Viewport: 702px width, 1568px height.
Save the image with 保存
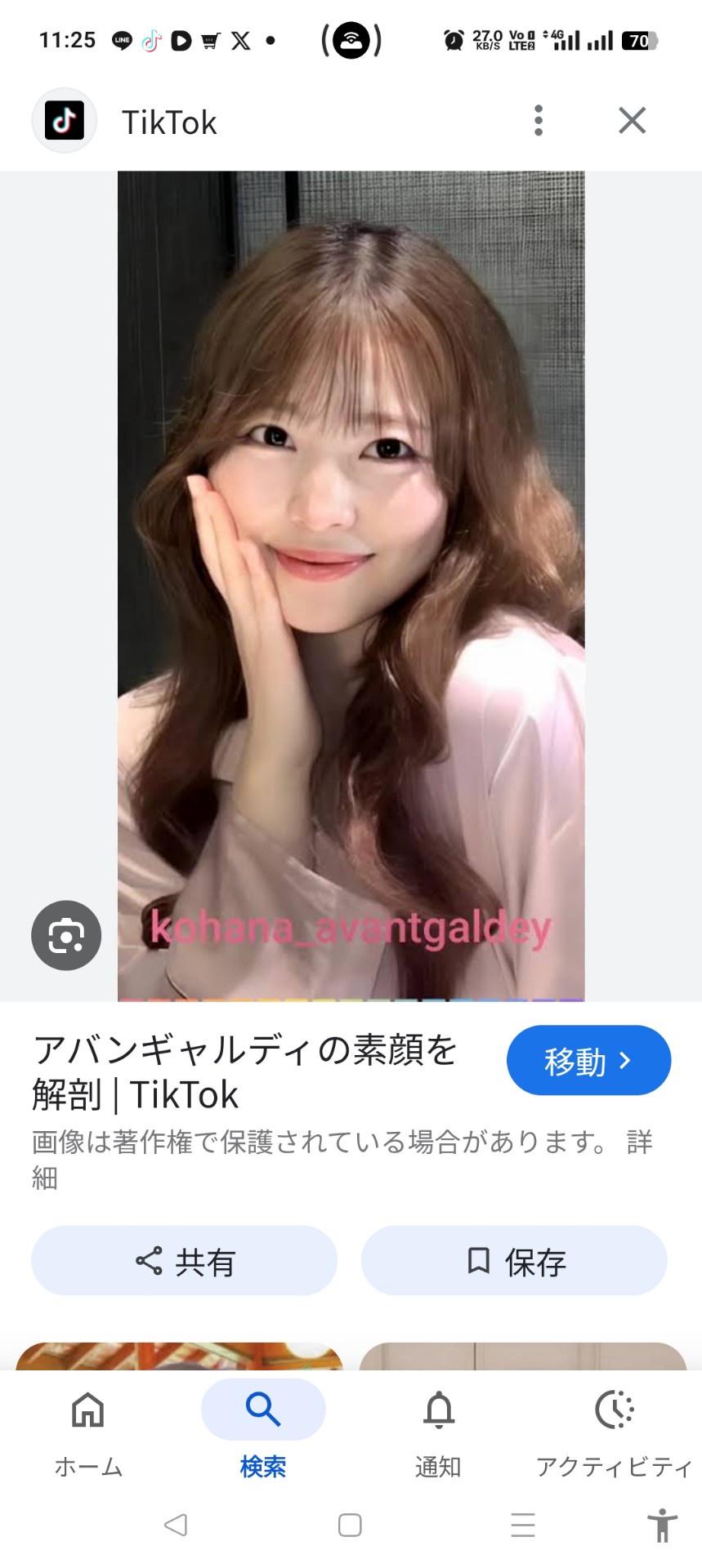click(514, 1261)
